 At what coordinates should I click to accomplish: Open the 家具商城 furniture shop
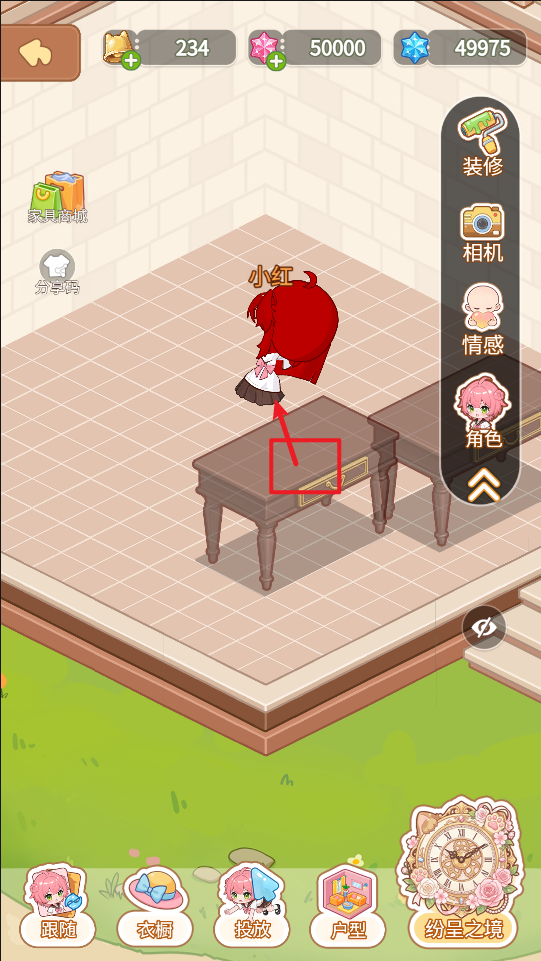[x=58, y=197]
